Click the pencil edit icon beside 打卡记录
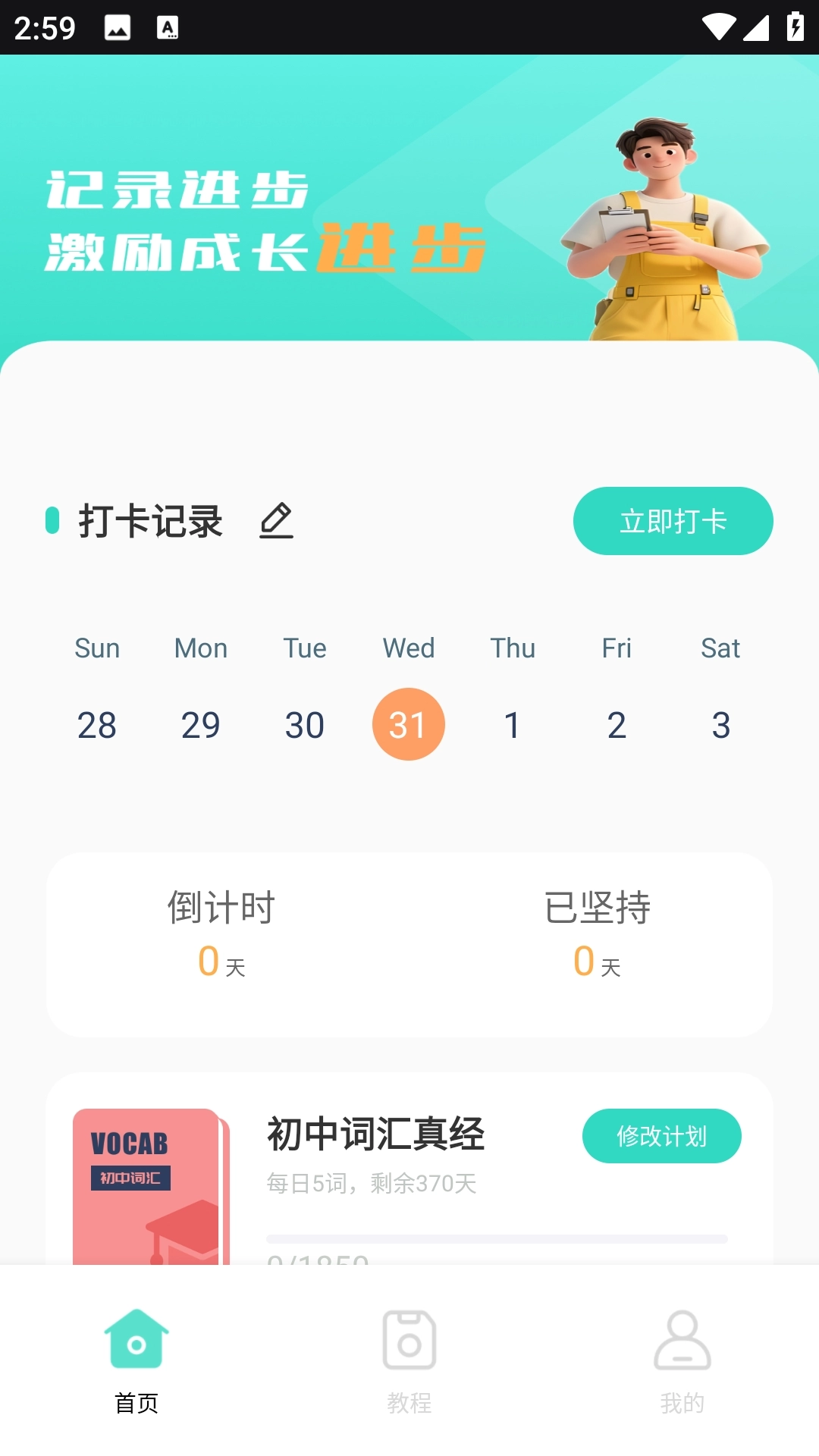Image resolution: width=819 pixels, height=1456 pixels. [x=276, y=521]
